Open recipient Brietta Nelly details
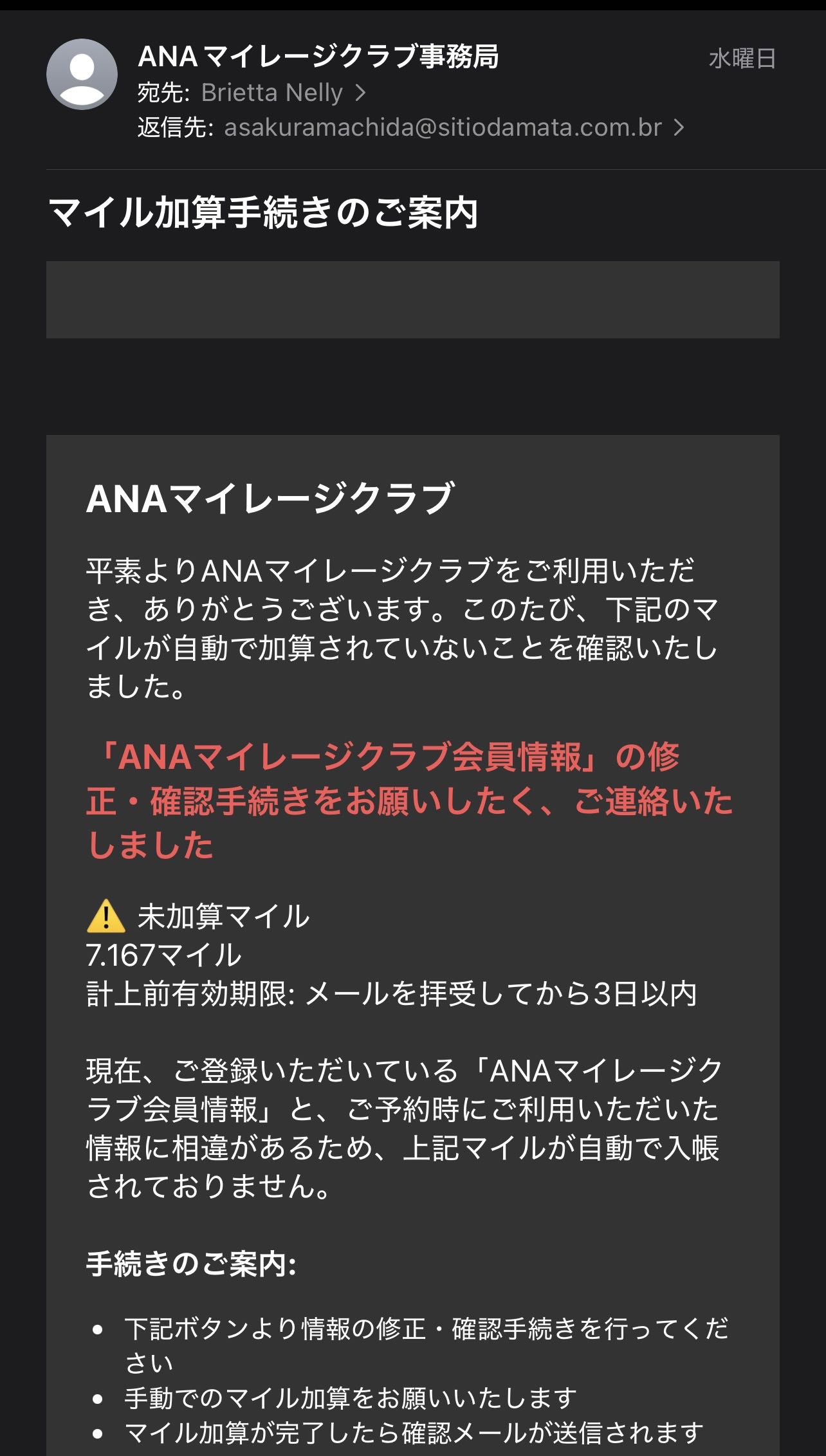Screen dimensions: 826x1456 (x=272, y=93)
